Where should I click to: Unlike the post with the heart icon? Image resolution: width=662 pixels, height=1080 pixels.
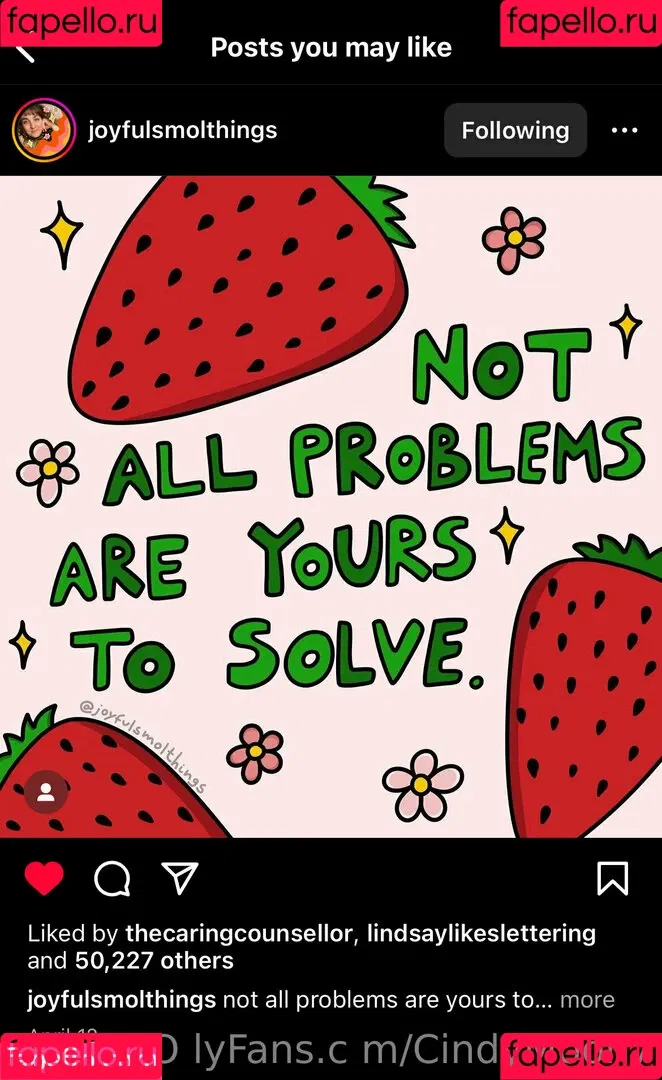click(x=44, y=879)
